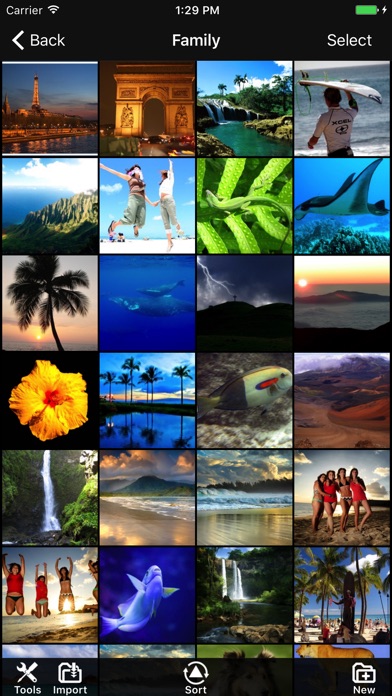
Task: Import photos into this album
Action: pos(70,678)
